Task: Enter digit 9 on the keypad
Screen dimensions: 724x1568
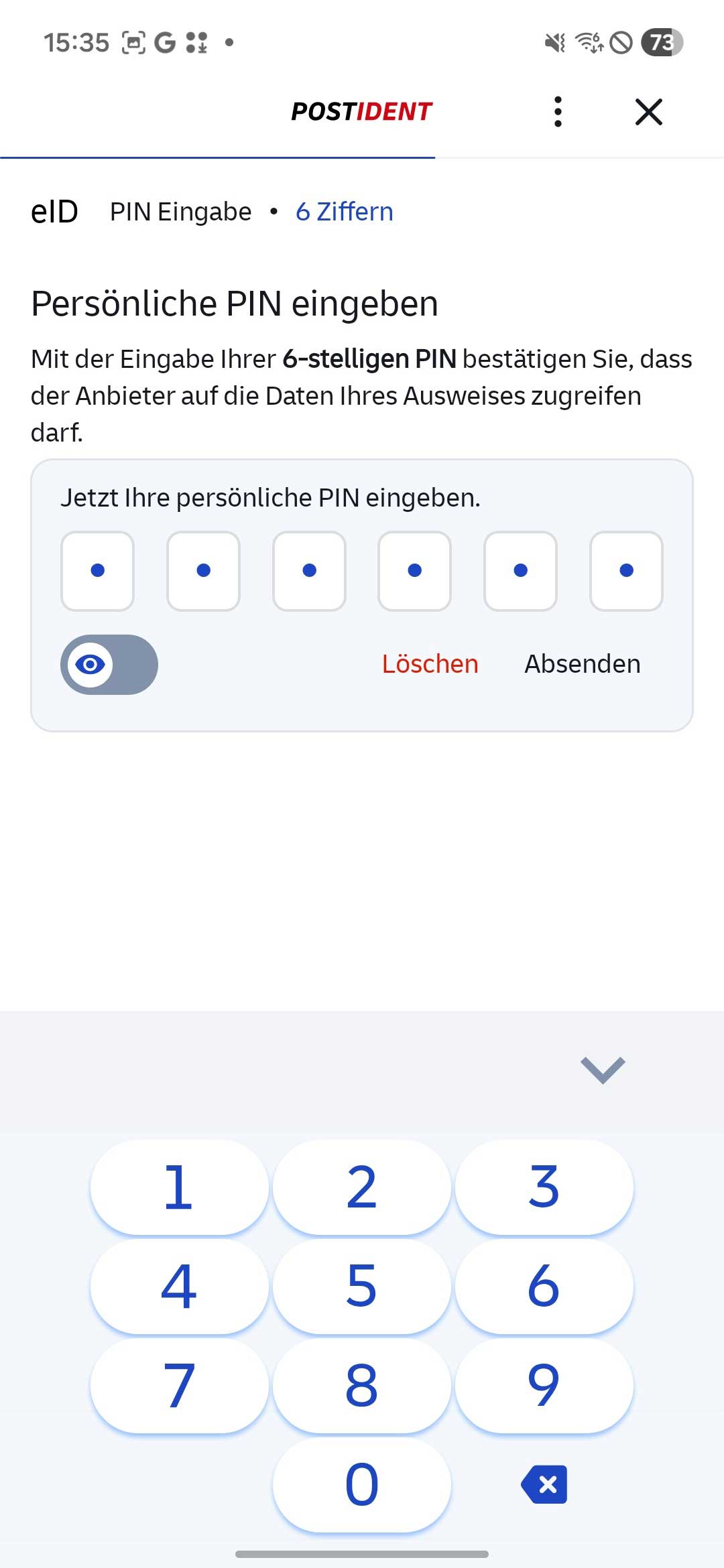Action: click(544, 1385)
